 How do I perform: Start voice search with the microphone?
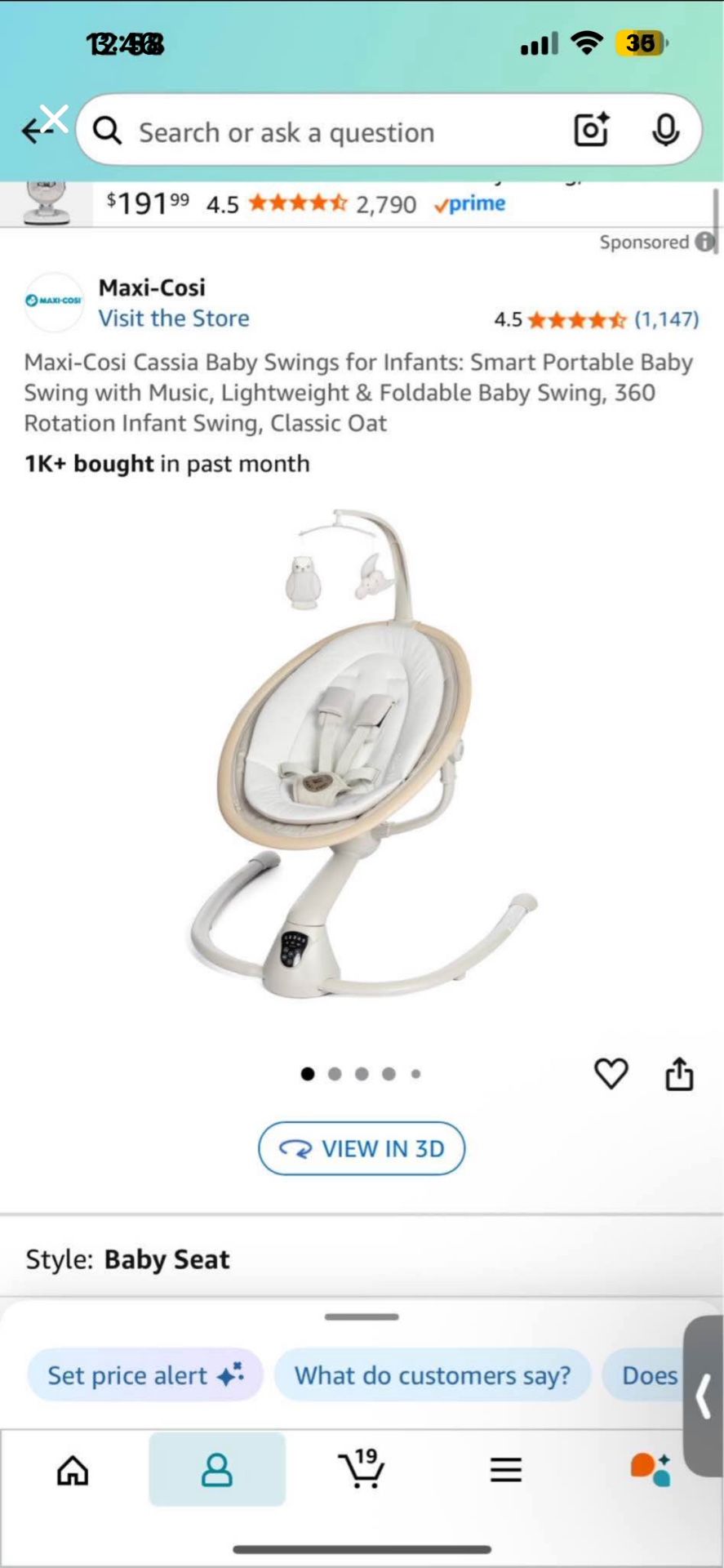(665, 131)
